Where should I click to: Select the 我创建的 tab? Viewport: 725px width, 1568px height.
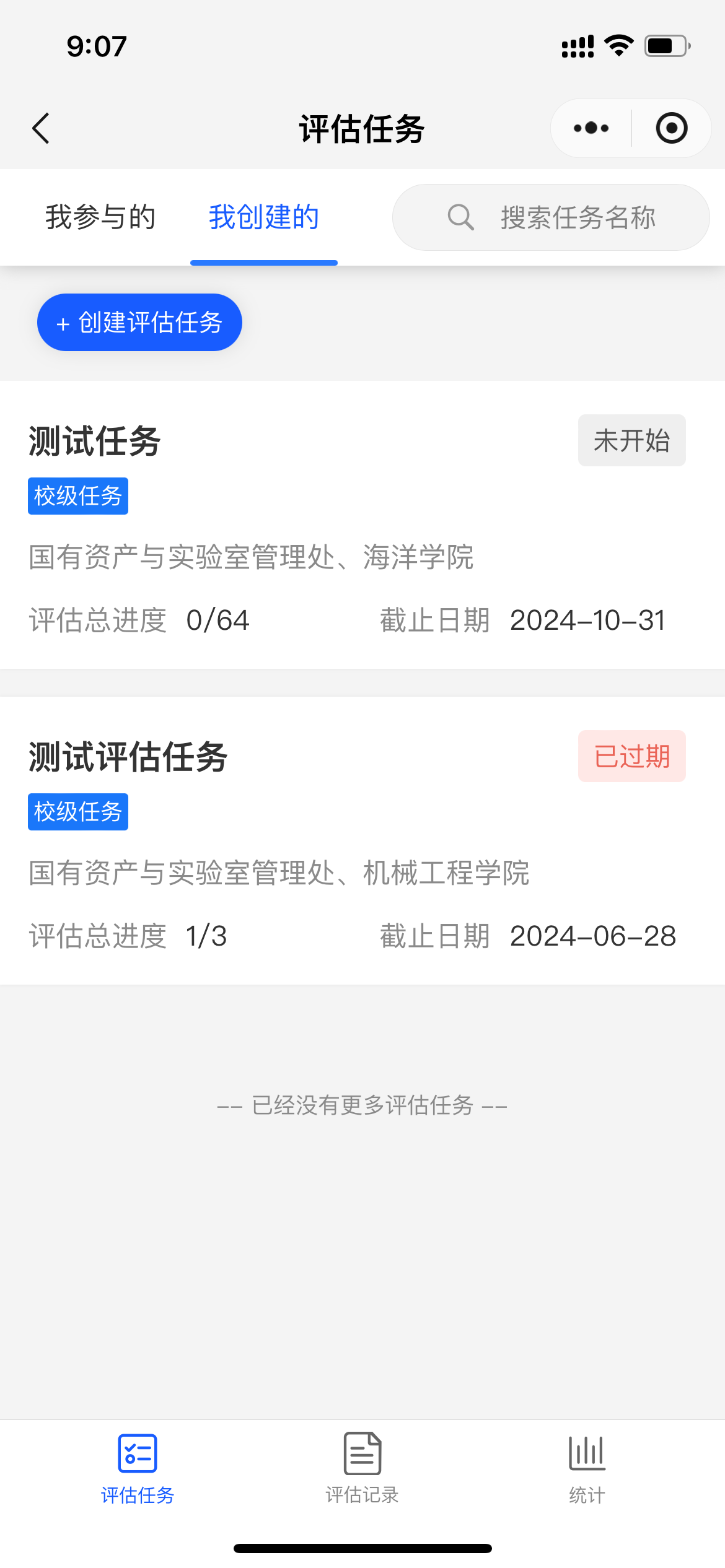pyautogui.click(x=264, y=217)
